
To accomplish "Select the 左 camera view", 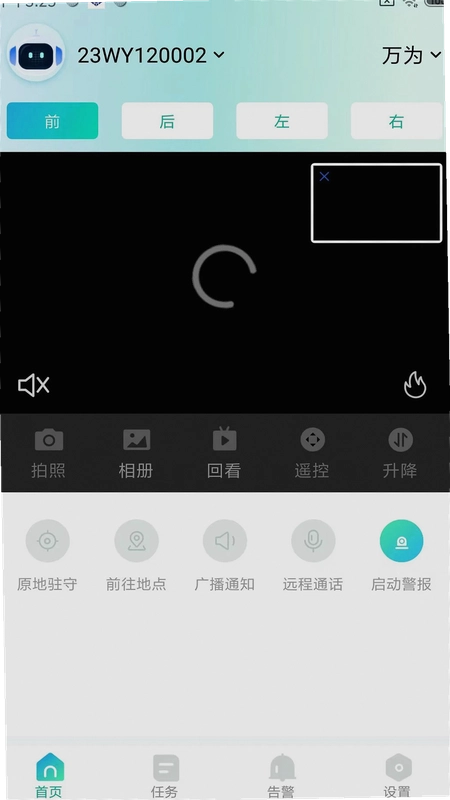I will [282, 121].
